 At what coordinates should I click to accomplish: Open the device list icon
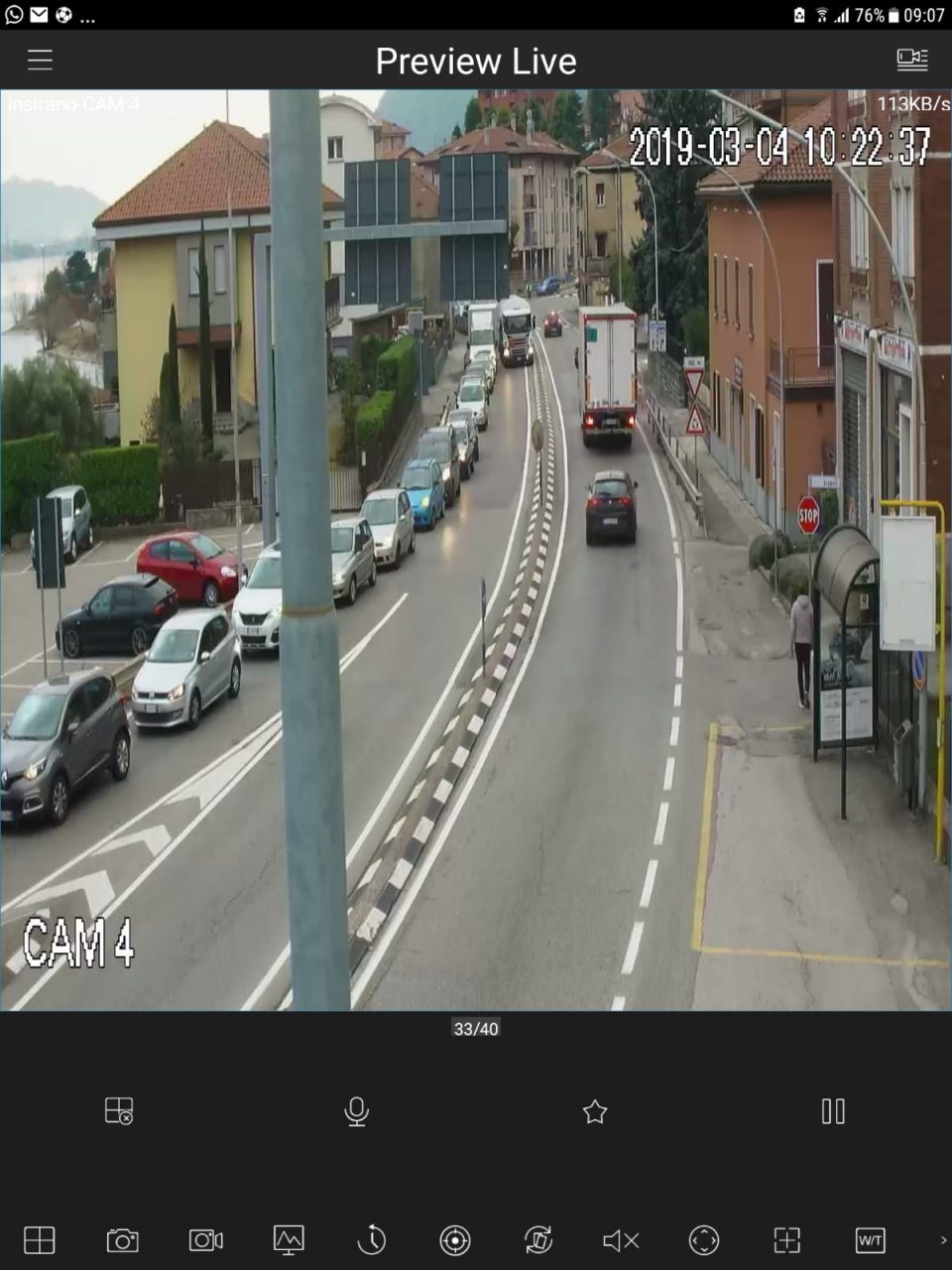click(911, 60)
